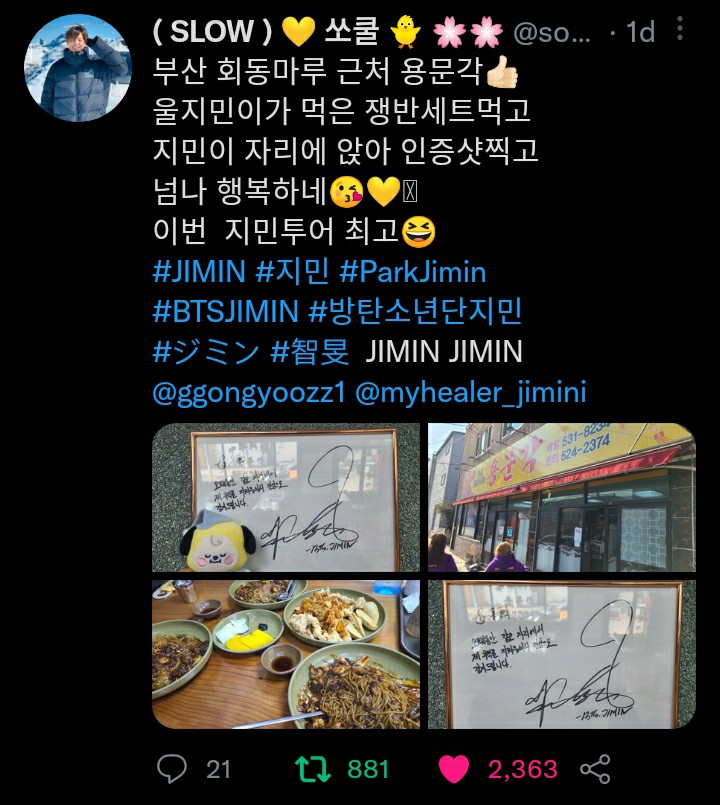Visit the @myhealer_jimini mention
Viewport: 720px width, 805px height.
pos(470,391)
